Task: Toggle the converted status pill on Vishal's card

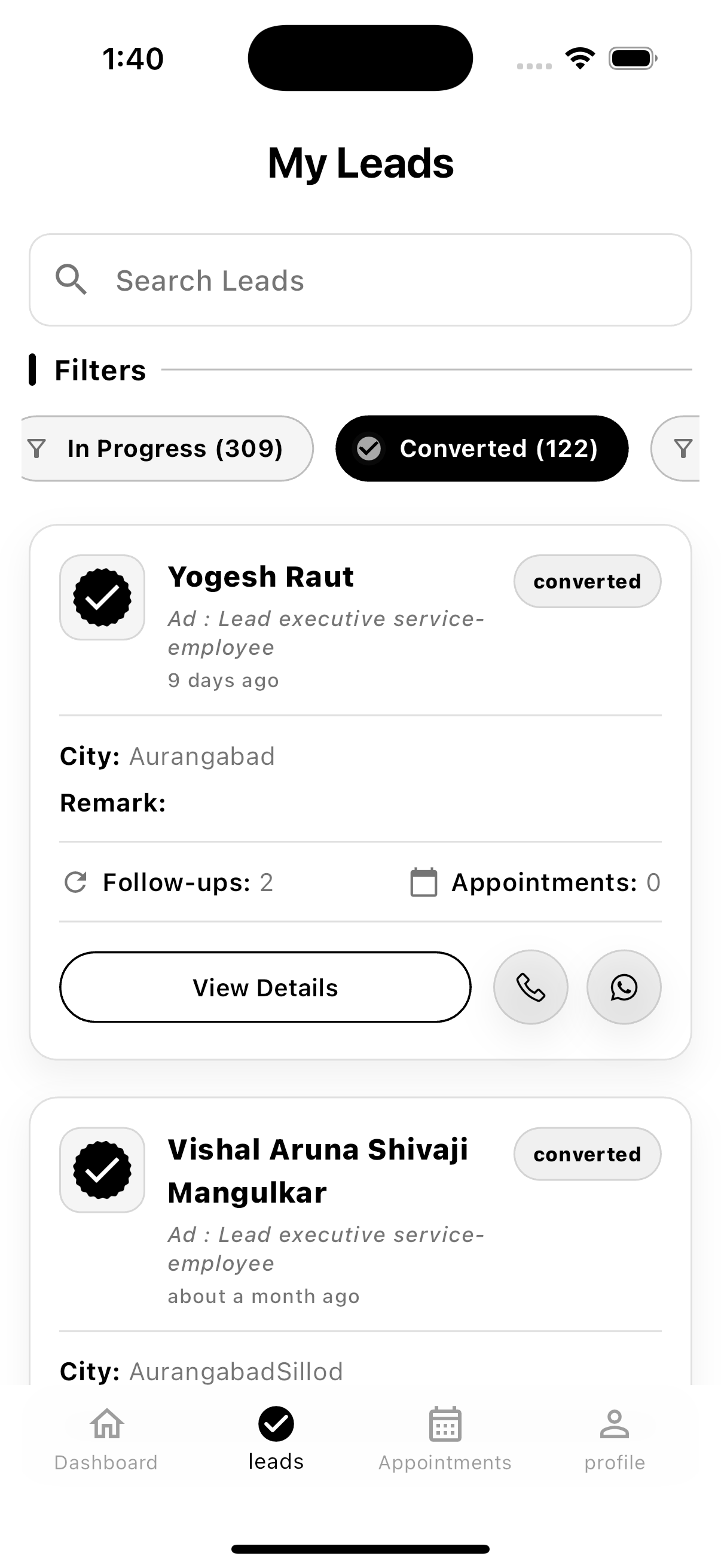Action: click(586, 1154)
